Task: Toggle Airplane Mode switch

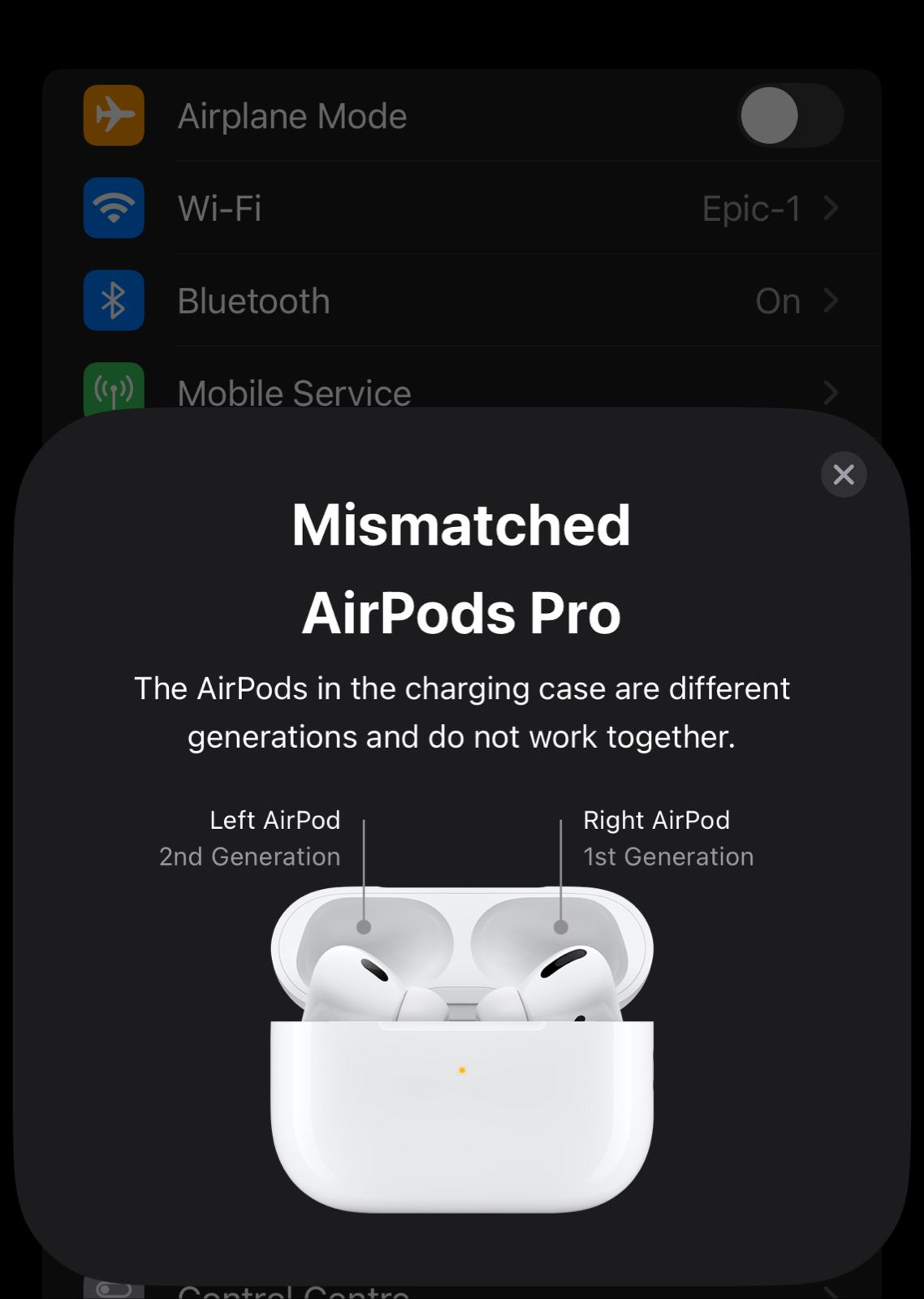Action: (x=789, y=116)
